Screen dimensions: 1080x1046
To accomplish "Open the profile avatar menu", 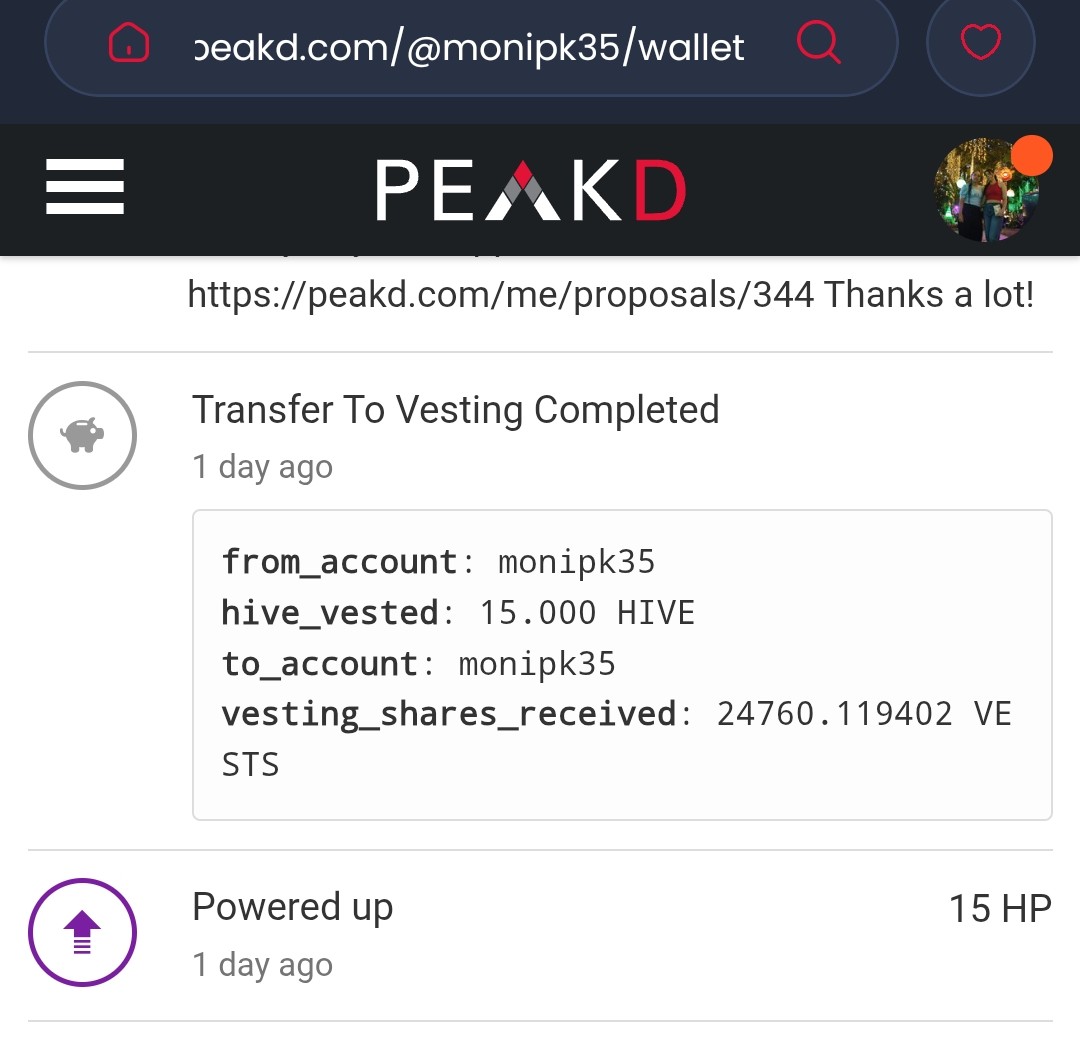I will click(x=986, y=190).
